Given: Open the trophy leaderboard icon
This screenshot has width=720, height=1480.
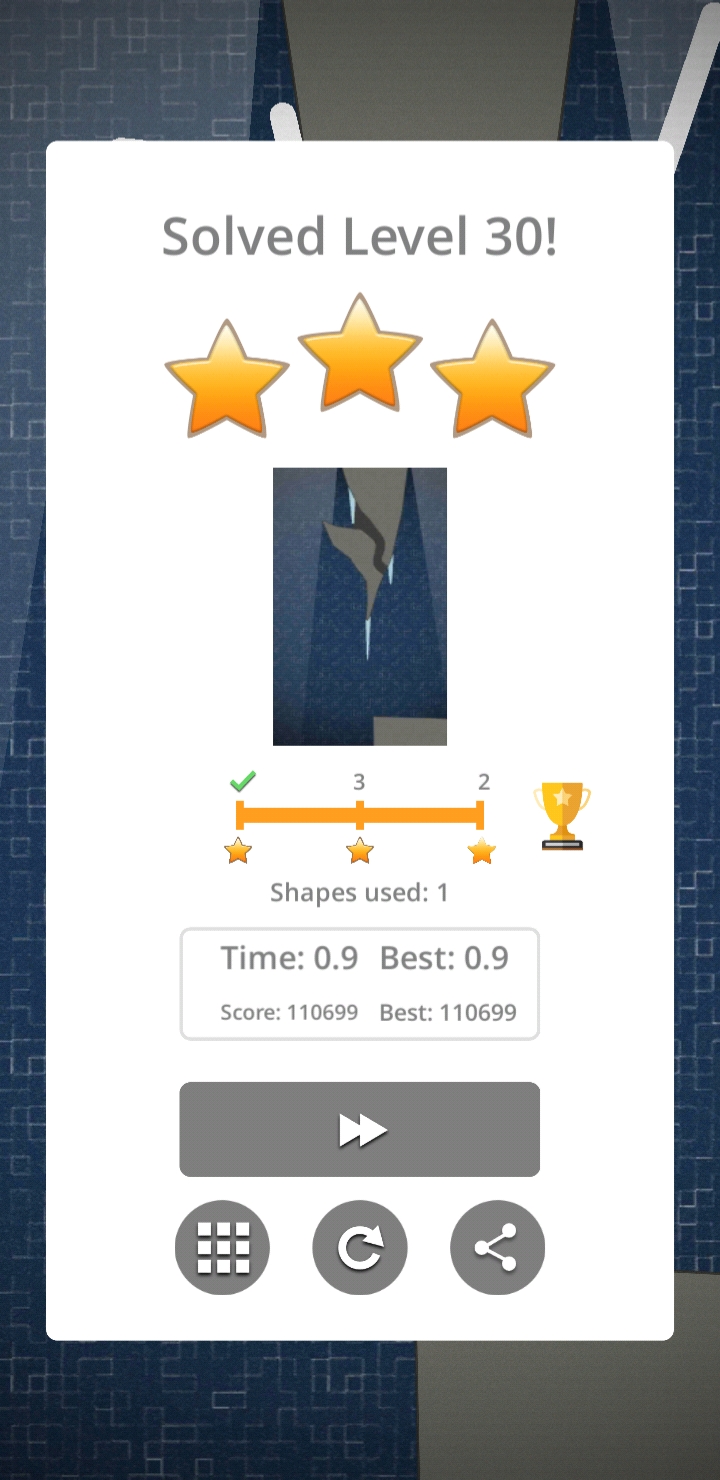Looking at the screenshot, I should point(562,816).
